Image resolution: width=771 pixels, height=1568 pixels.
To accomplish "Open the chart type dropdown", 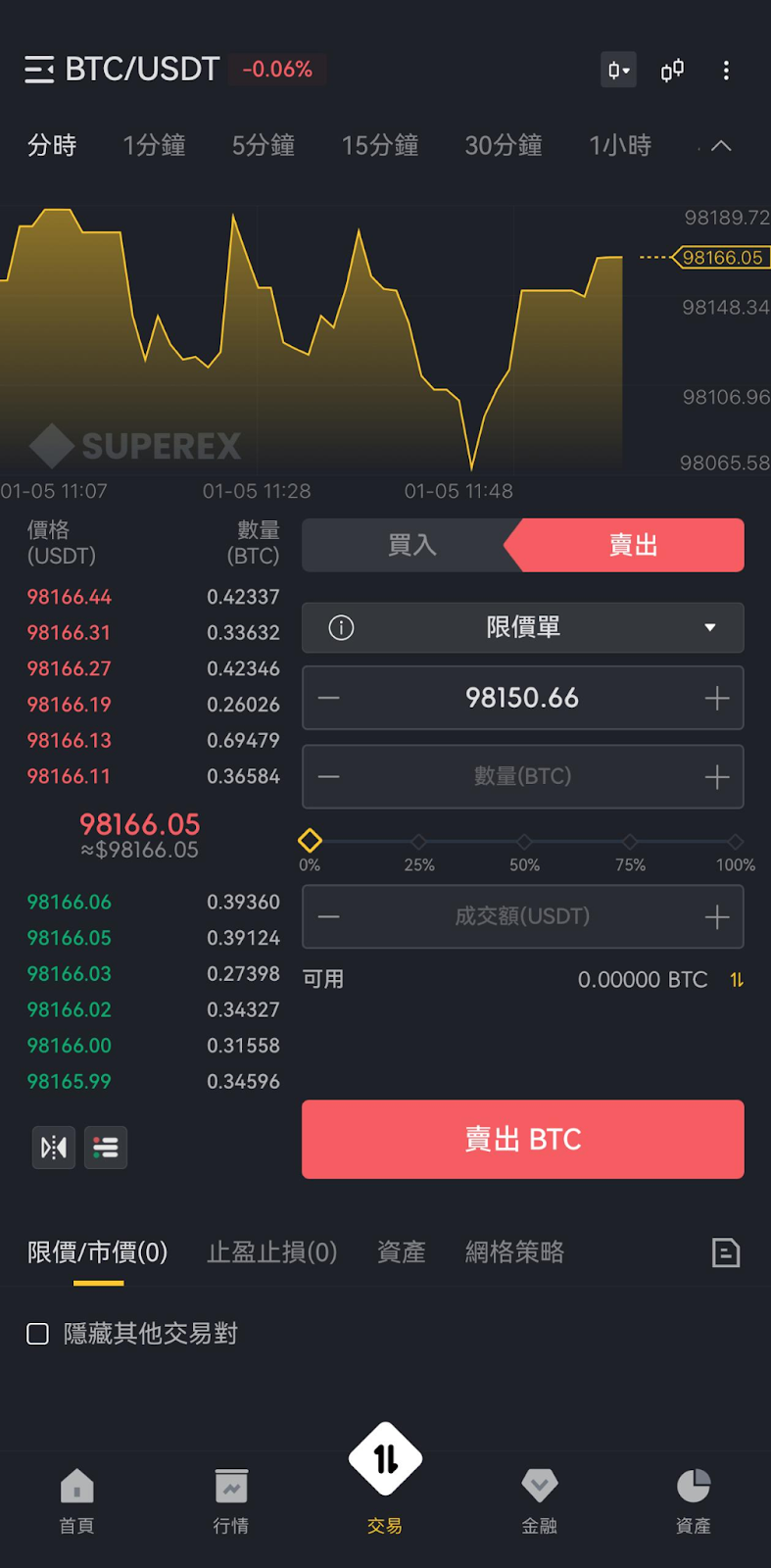I will 618,70.
